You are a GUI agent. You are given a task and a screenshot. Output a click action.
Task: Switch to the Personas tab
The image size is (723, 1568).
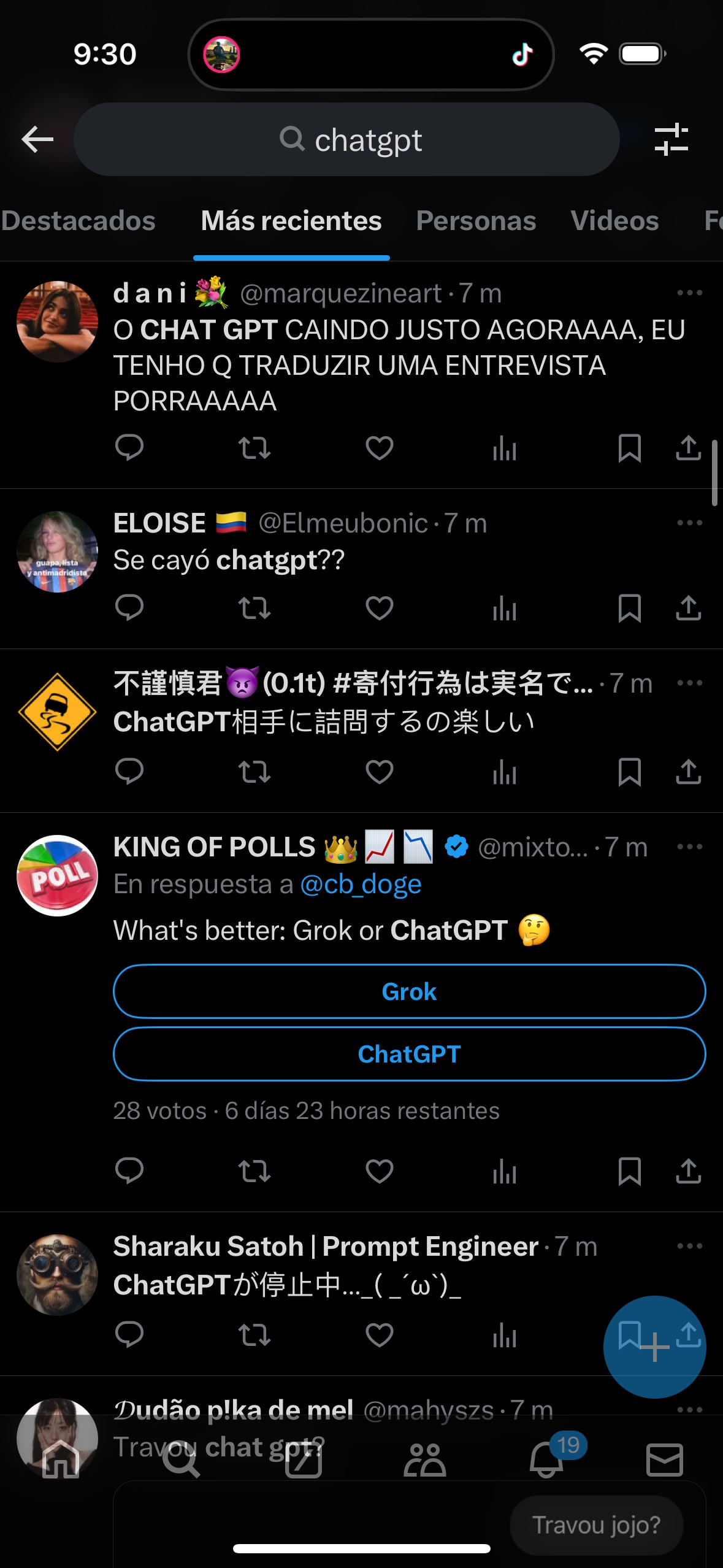click(x=476, y=221)
